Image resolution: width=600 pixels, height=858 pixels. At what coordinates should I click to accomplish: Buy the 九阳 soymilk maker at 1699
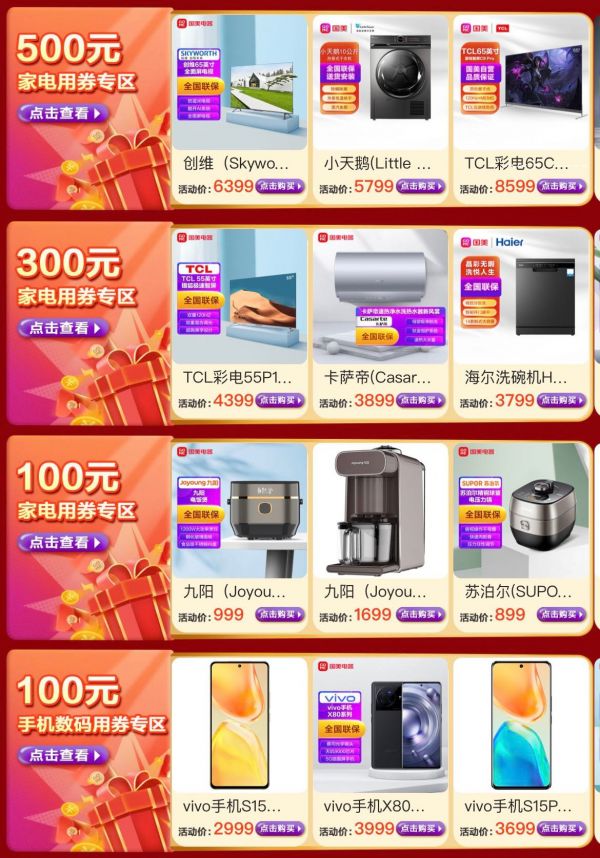[420, 615]
